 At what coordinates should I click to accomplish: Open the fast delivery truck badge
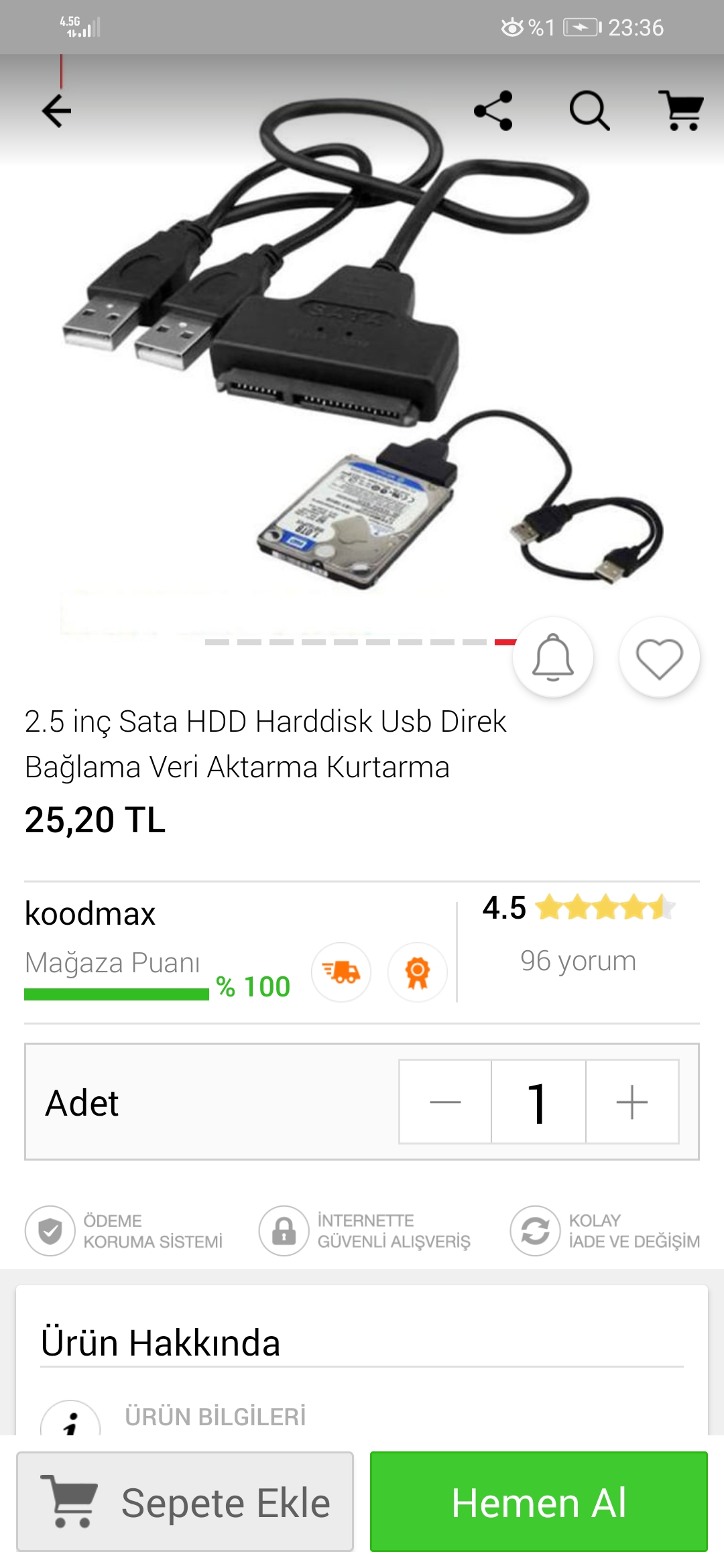341,972
